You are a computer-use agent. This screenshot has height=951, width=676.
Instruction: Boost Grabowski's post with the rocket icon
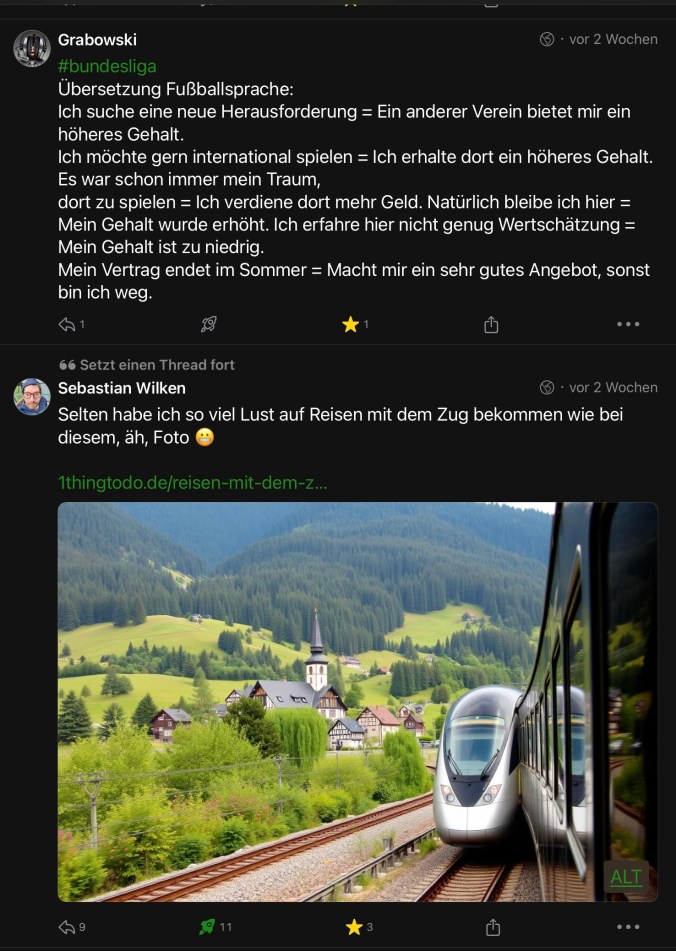click(208, 324)
